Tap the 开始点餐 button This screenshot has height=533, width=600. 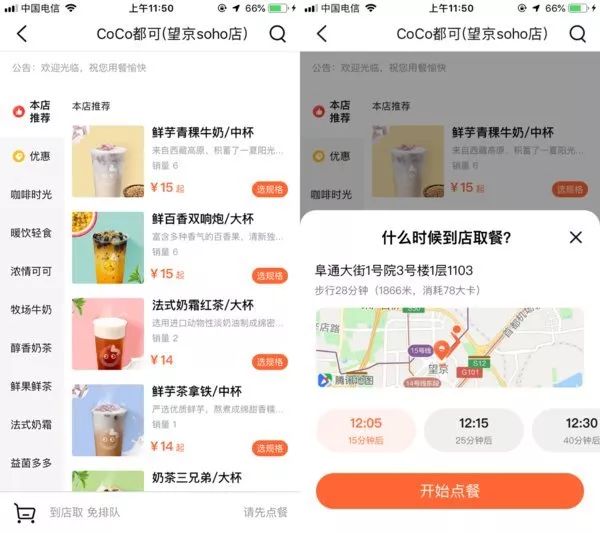pos(449,491)
